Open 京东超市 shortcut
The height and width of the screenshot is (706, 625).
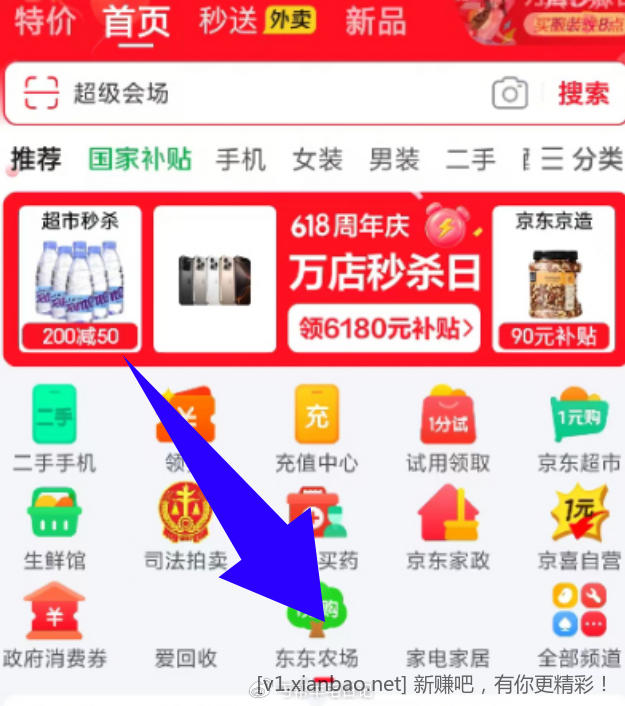tap(579, 430)
